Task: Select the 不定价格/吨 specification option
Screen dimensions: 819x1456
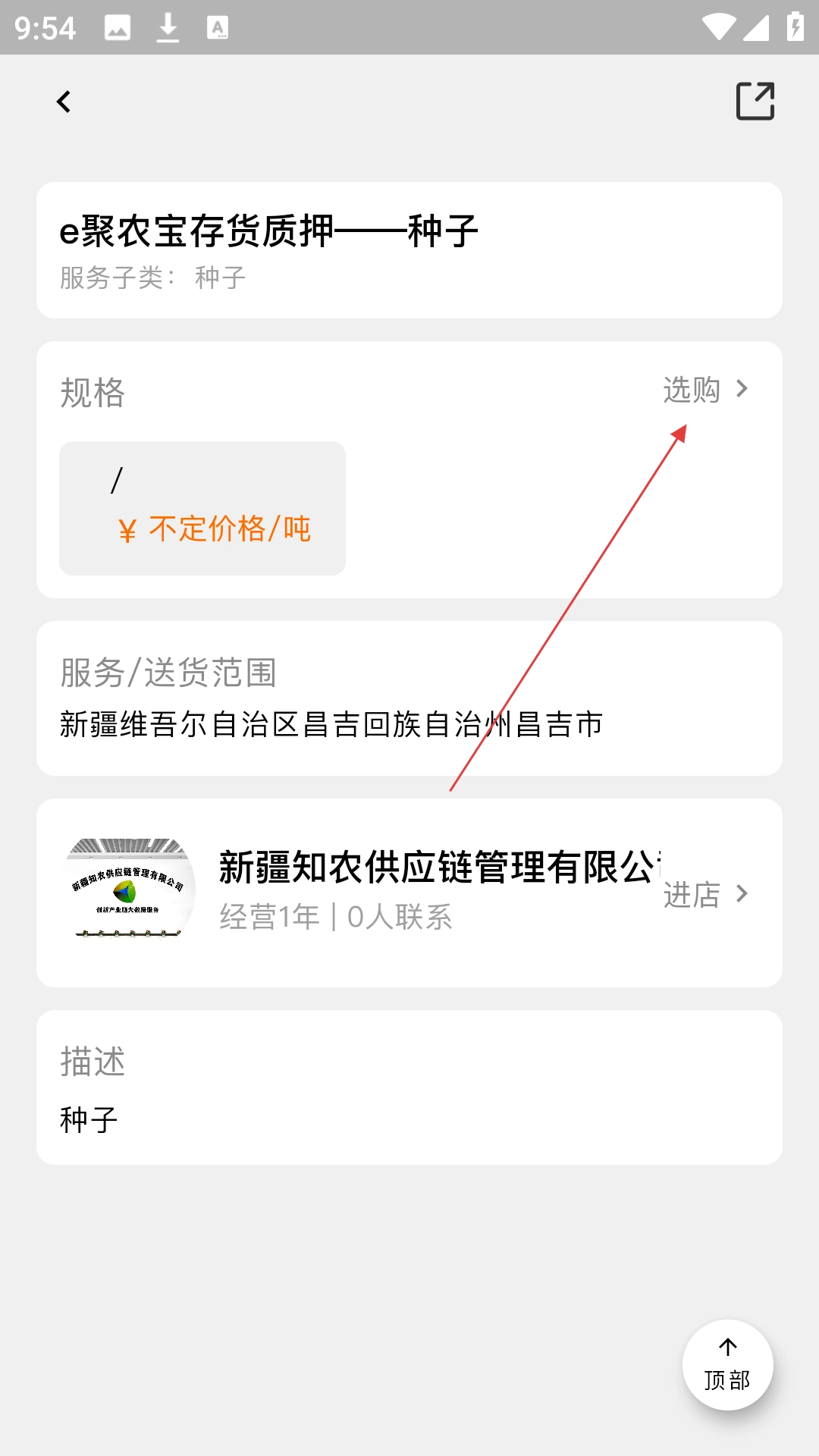Action: tap(202, 508)
